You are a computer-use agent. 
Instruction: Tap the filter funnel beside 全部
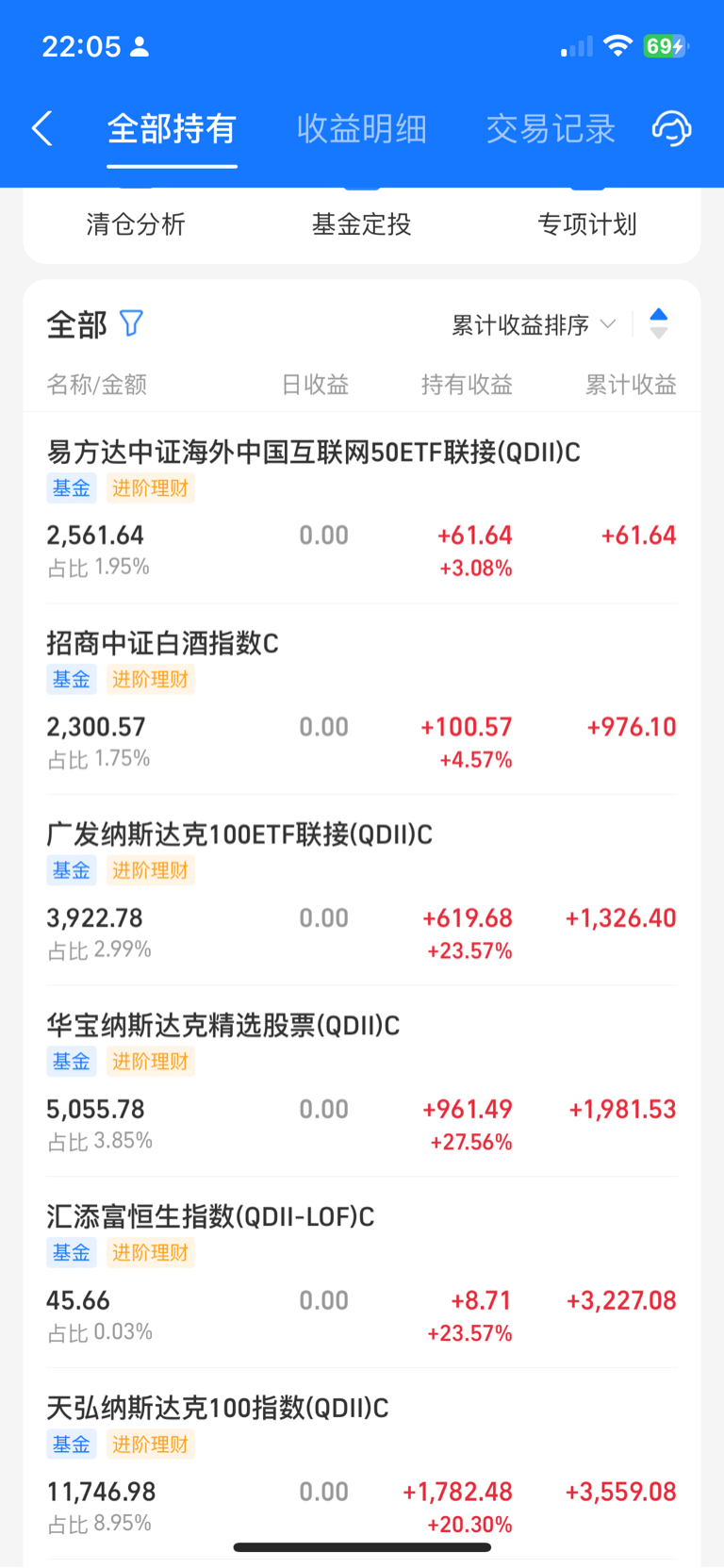tap(131, 323)
